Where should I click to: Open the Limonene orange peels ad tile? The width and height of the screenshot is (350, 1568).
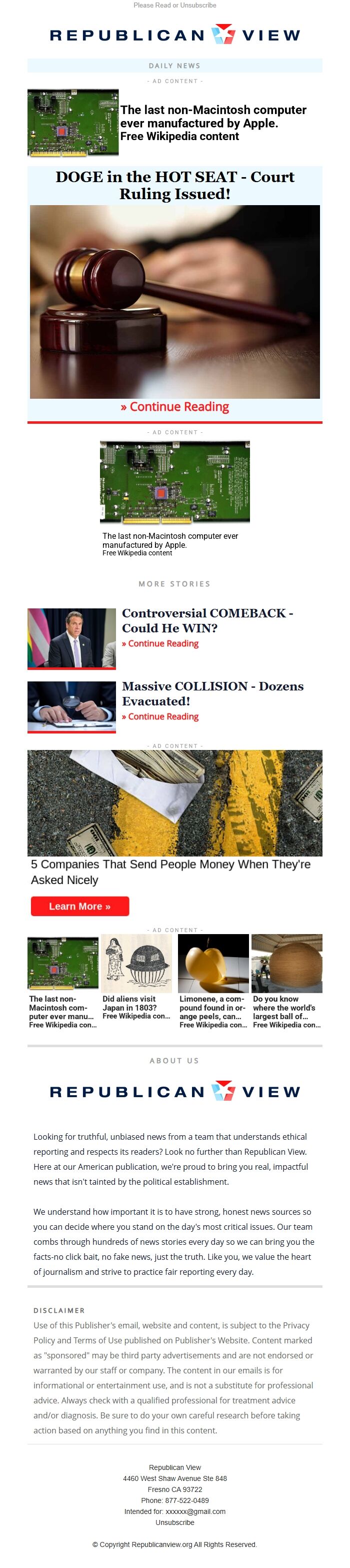tap(213, 981)
